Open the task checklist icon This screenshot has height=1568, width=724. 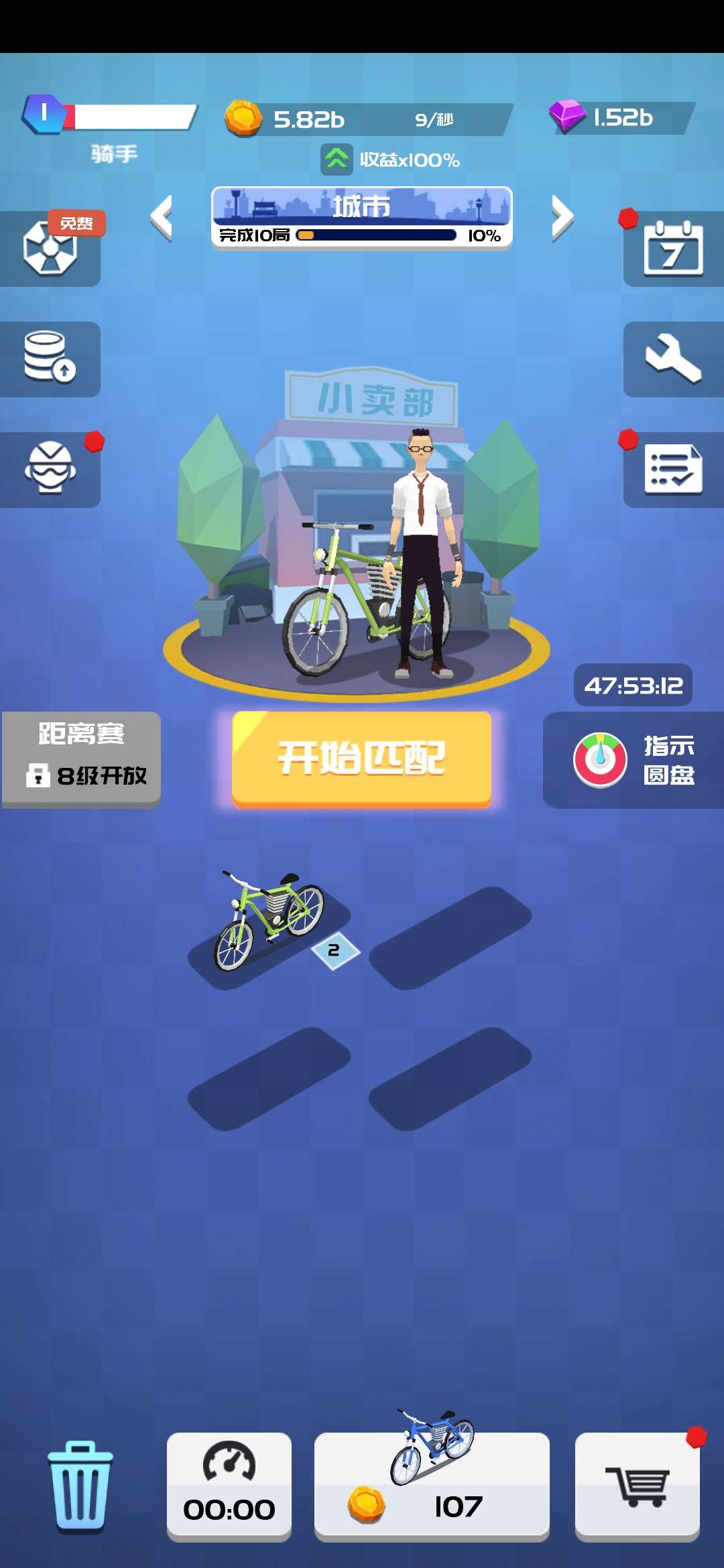tap(673, 469)
